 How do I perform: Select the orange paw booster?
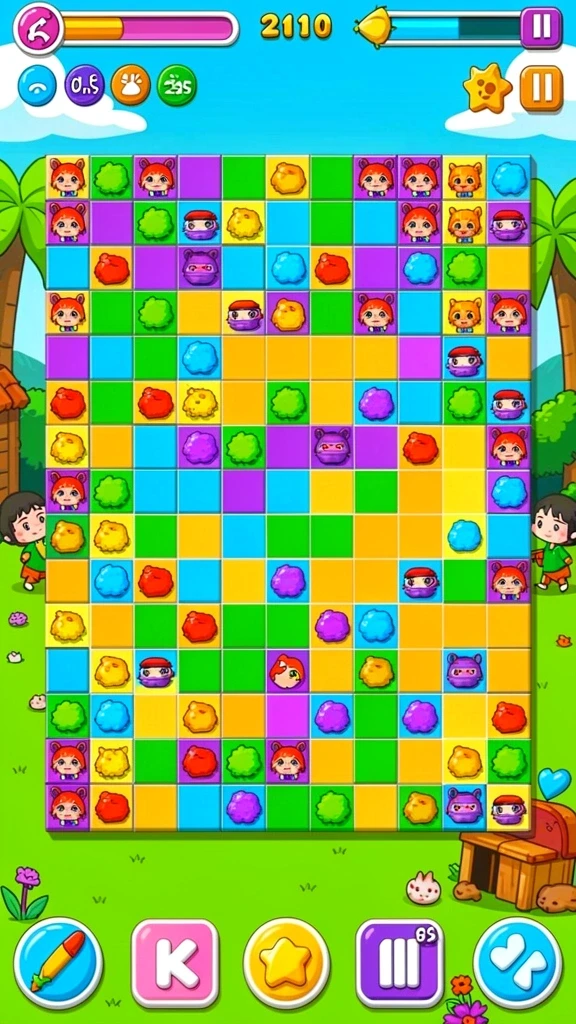131,85
